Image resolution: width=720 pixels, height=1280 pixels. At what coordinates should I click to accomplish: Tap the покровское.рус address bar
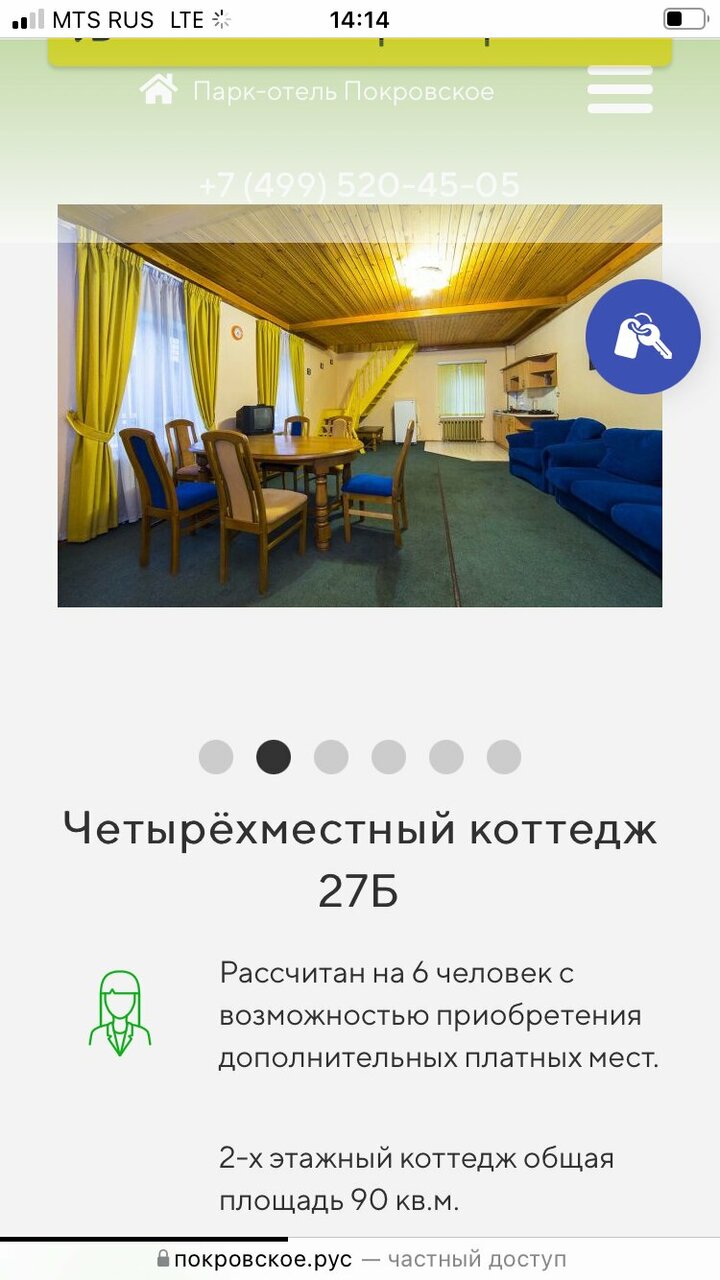[360, 1260]
